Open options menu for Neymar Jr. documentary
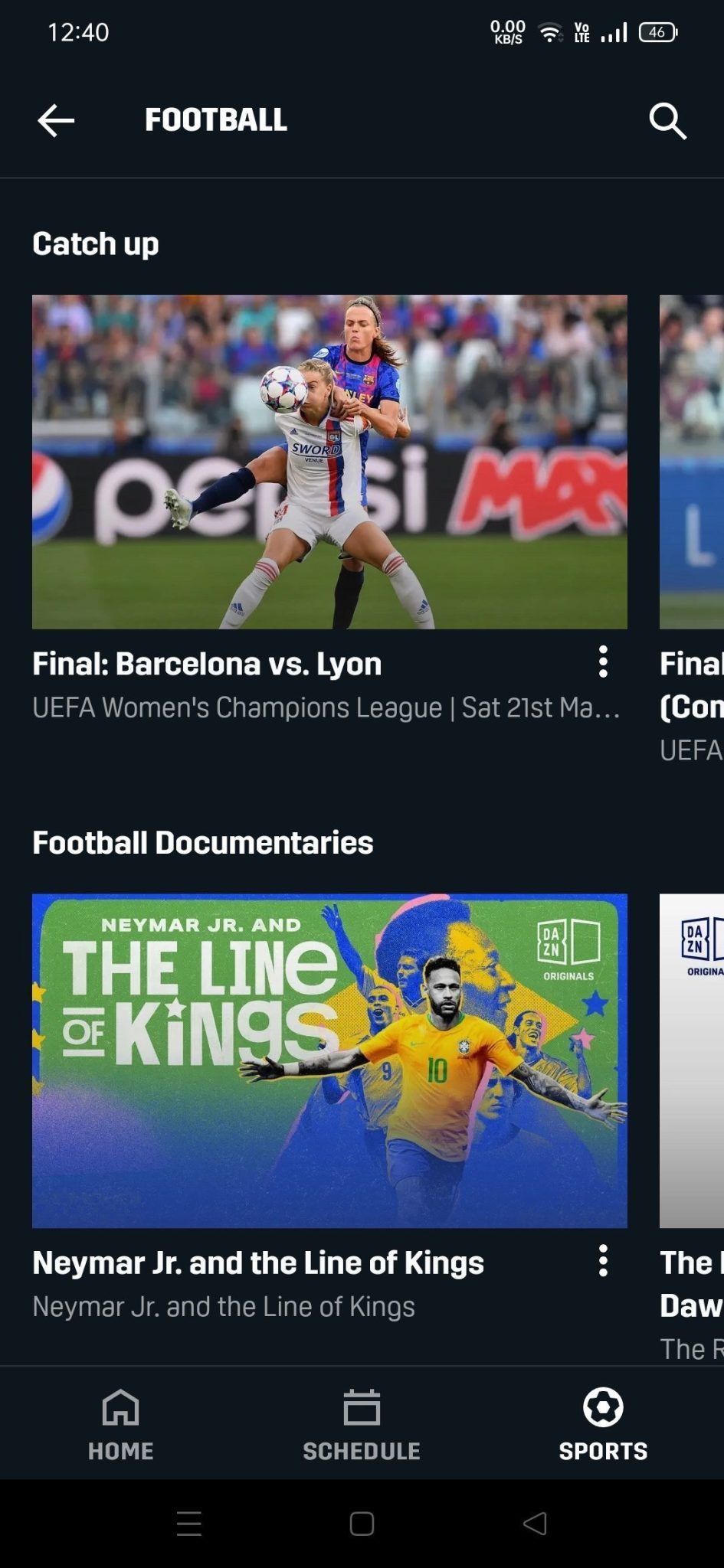Screen dimensions: 724x1568 pos(603,1261)
